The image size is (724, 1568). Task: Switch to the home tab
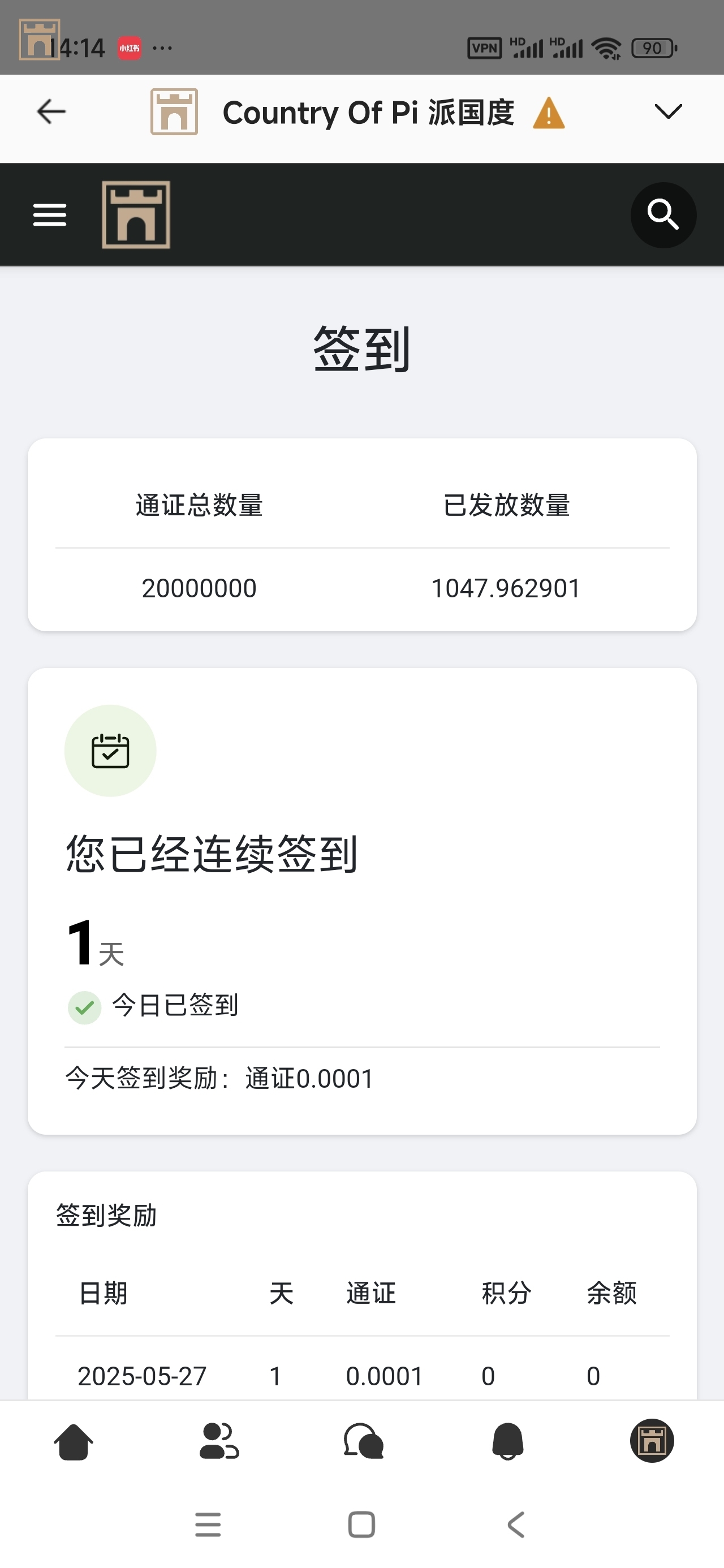click(x=74, y=1441)
